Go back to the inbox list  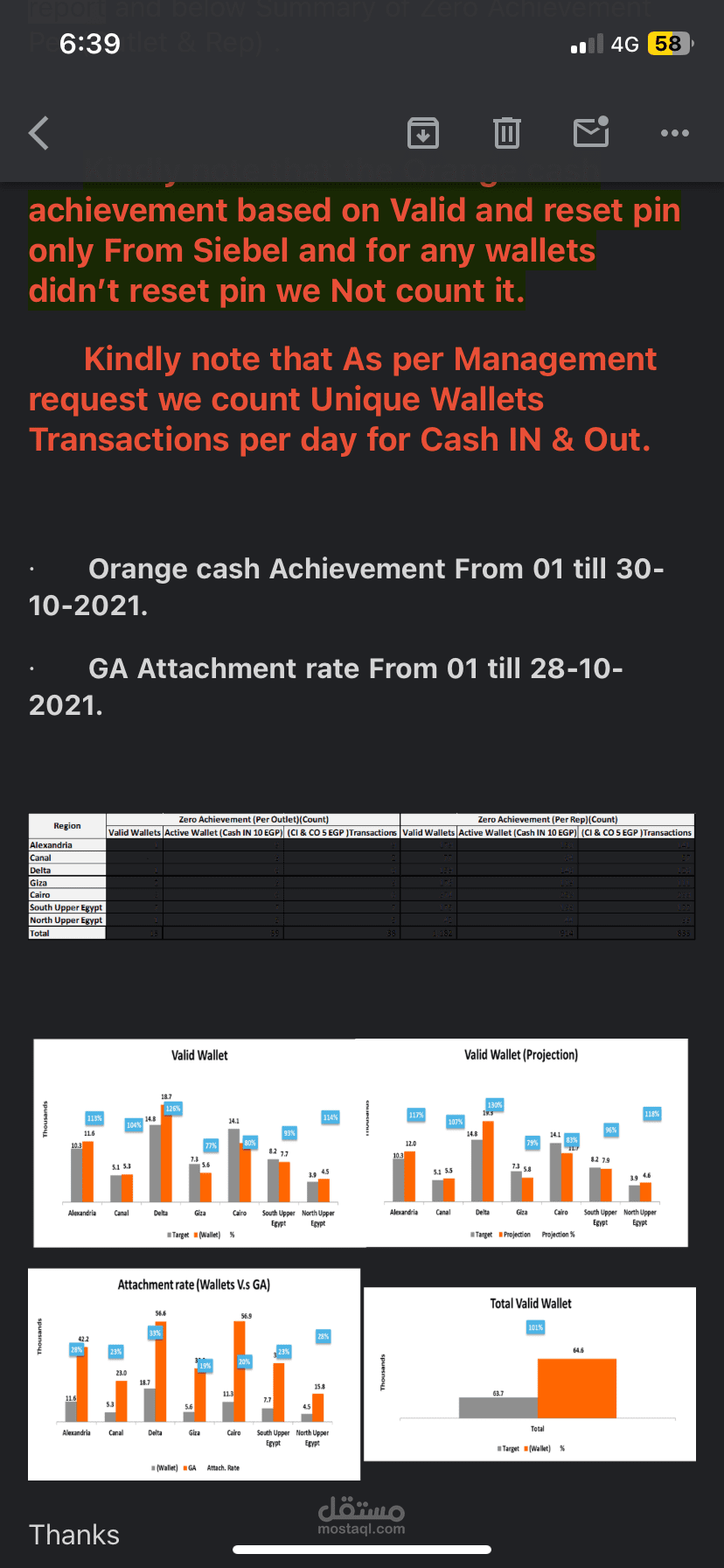(38, 133)
